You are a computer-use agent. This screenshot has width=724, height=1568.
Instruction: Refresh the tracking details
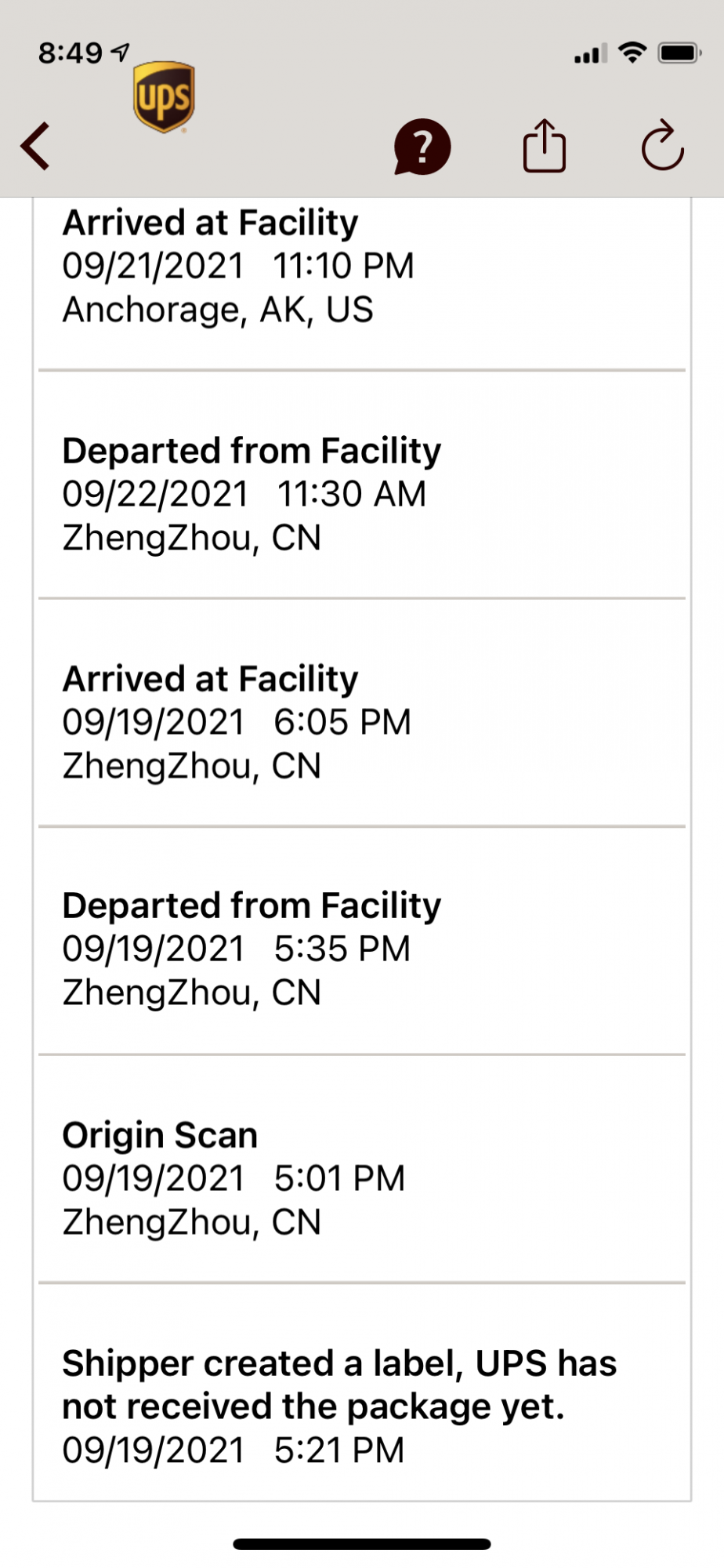[662, 146]
